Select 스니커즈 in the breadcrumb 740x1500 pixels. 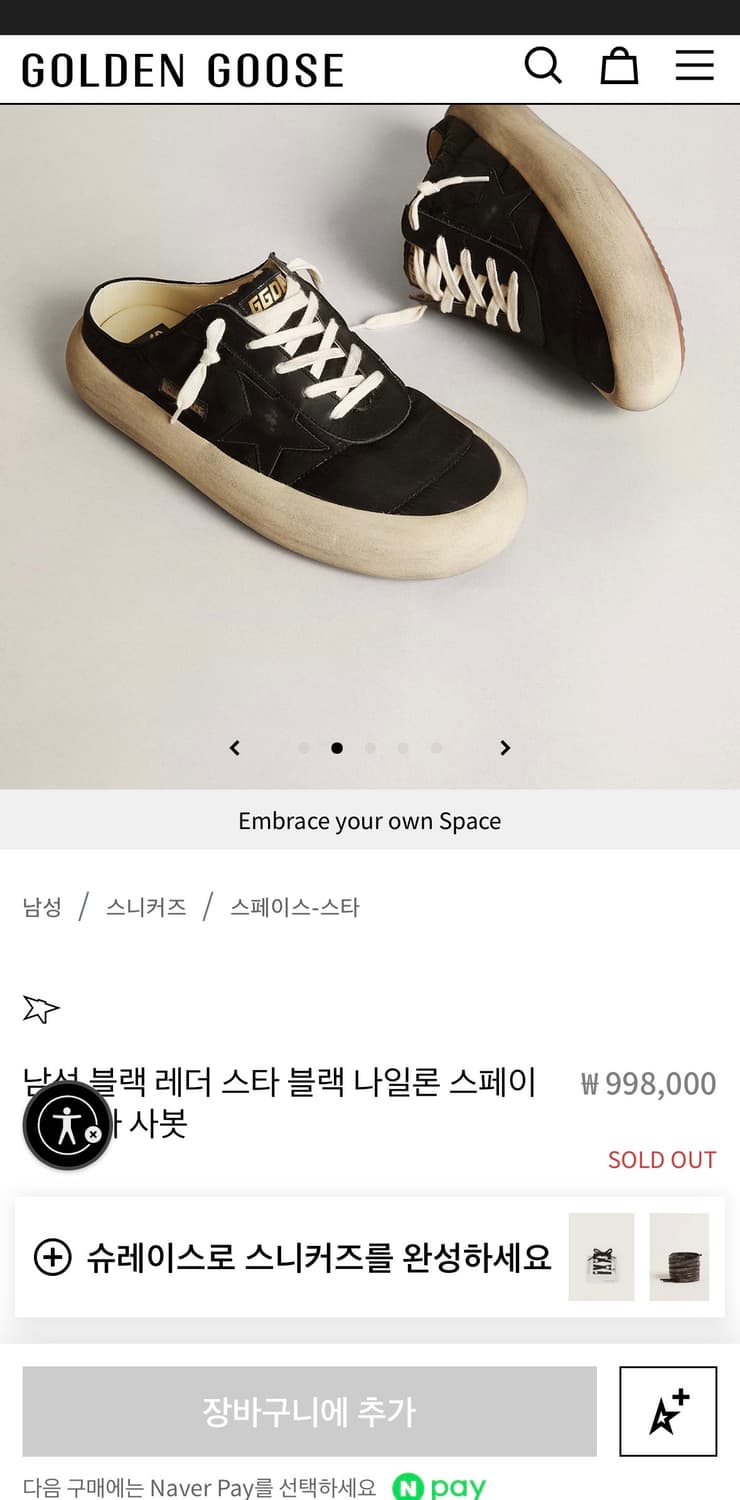point(146,907)
